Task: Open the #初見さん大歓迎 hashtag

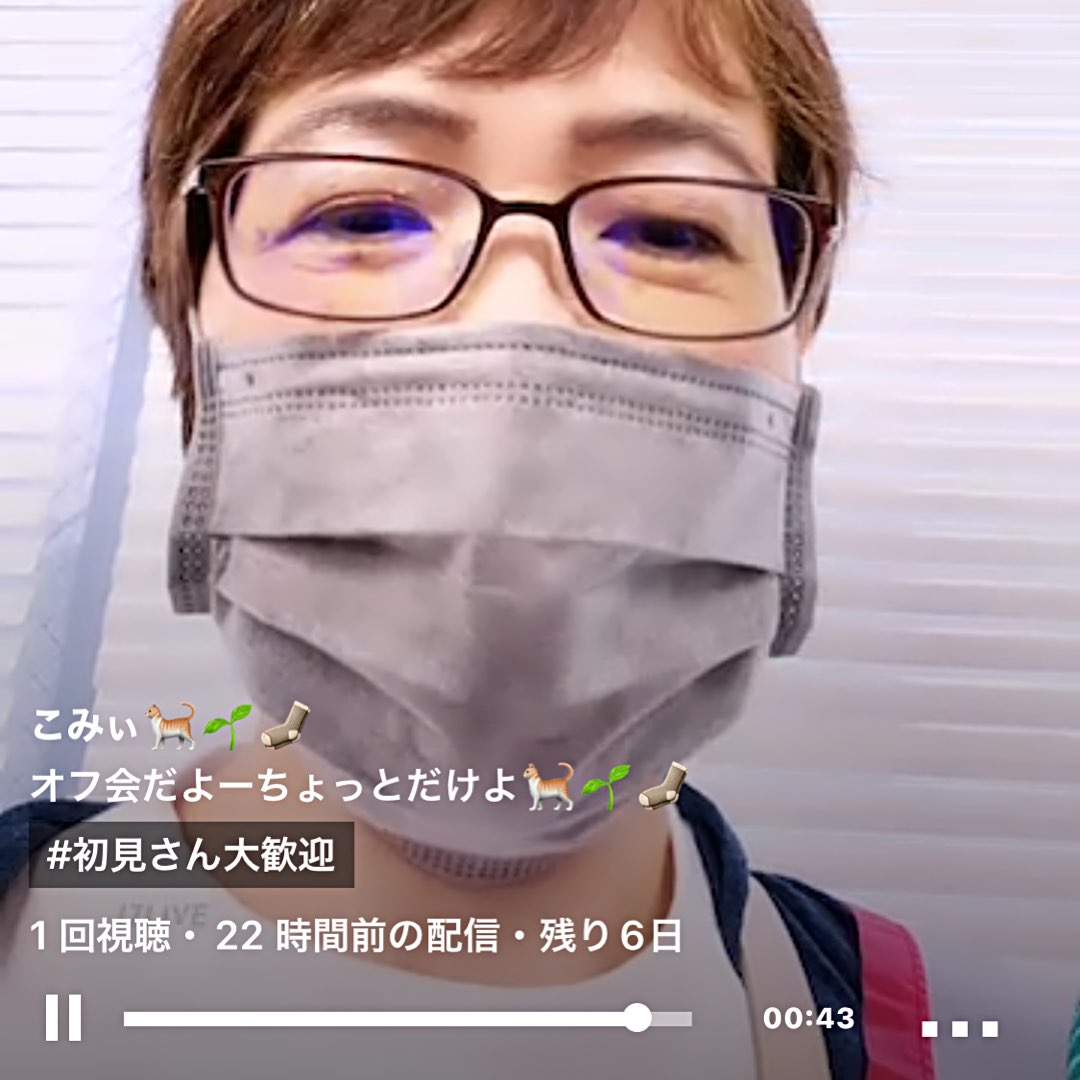Action: (x=191, y=854)
